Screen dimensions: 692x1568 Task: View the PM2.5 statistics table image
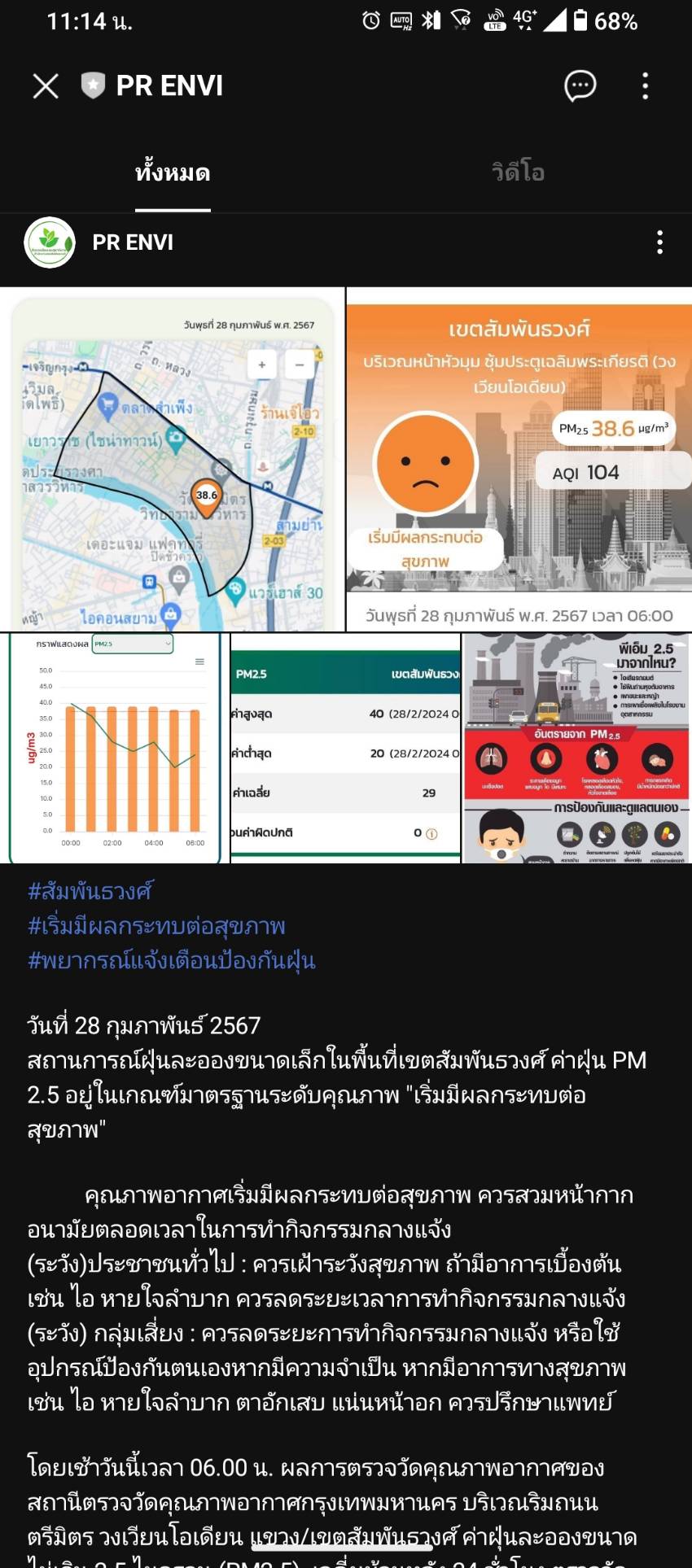tap(345, 748)
